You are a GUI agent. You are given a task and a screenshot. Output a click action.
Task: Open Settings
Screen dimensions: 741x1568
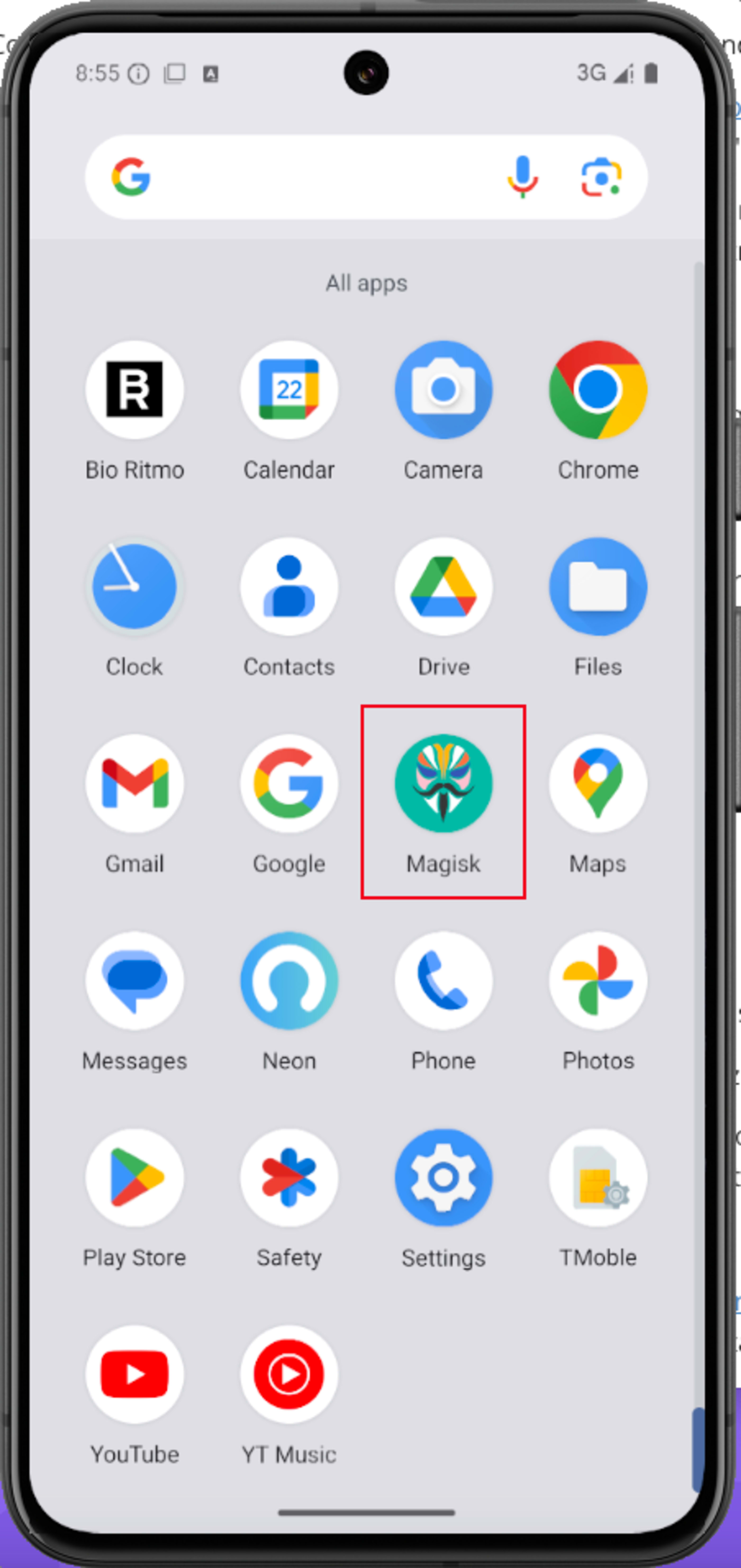pyautogui.click(x=443, y=1178)
